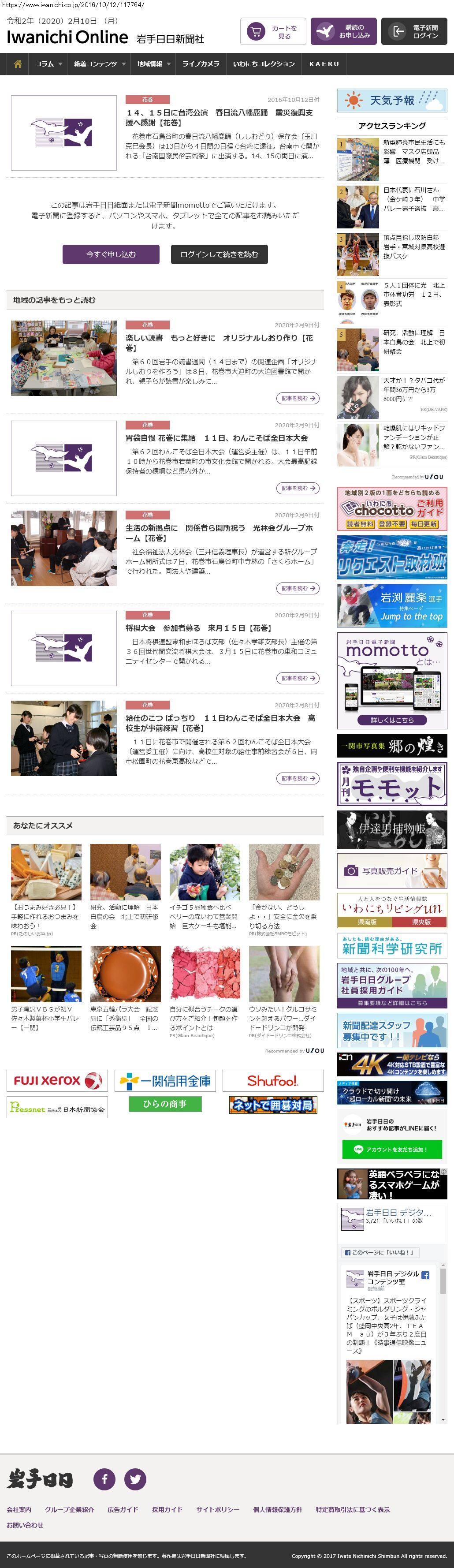Read more of 楽しい読書 article
Viewport: 454px width, 1568px height.
(298, 398)
